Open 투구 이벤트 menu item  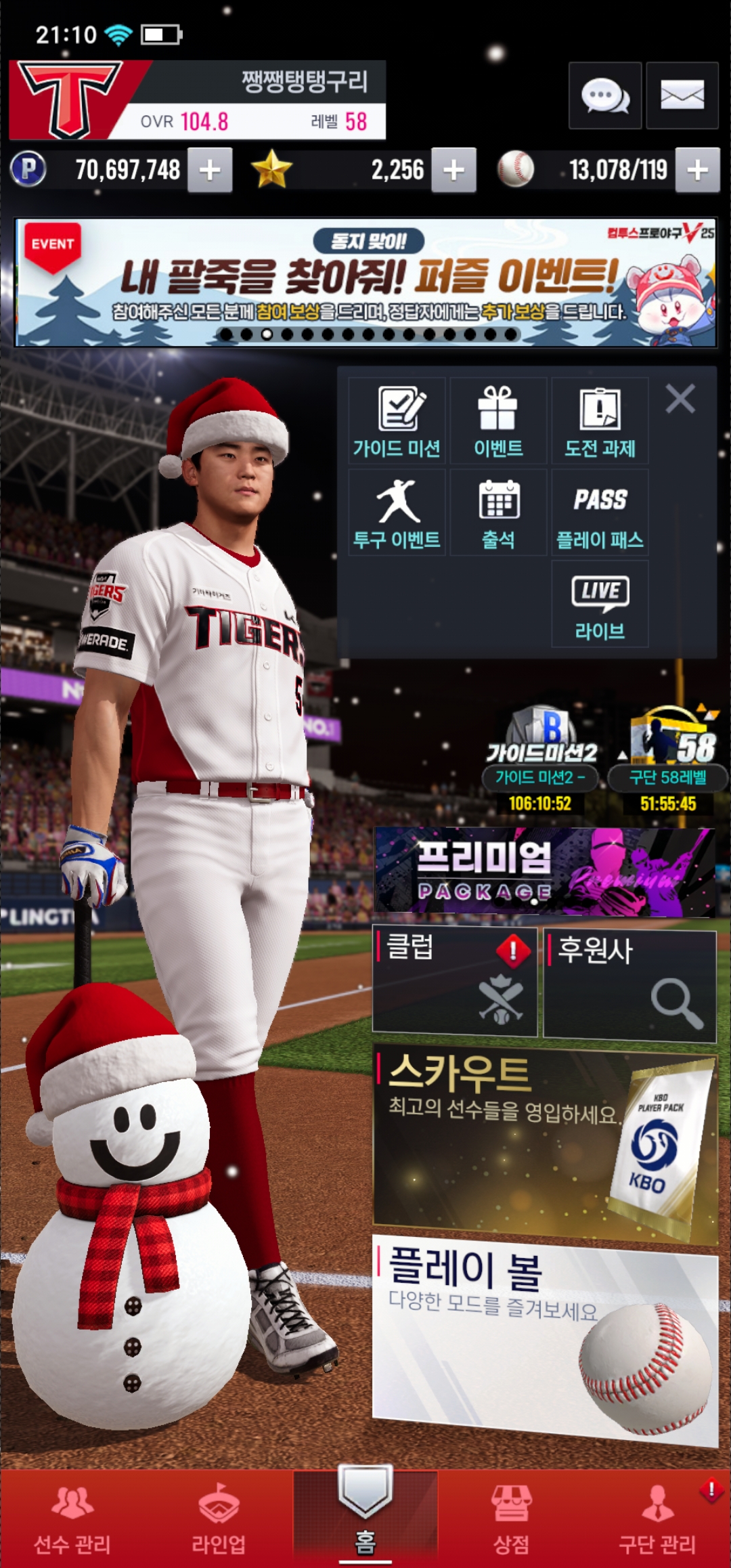[397, 513]
